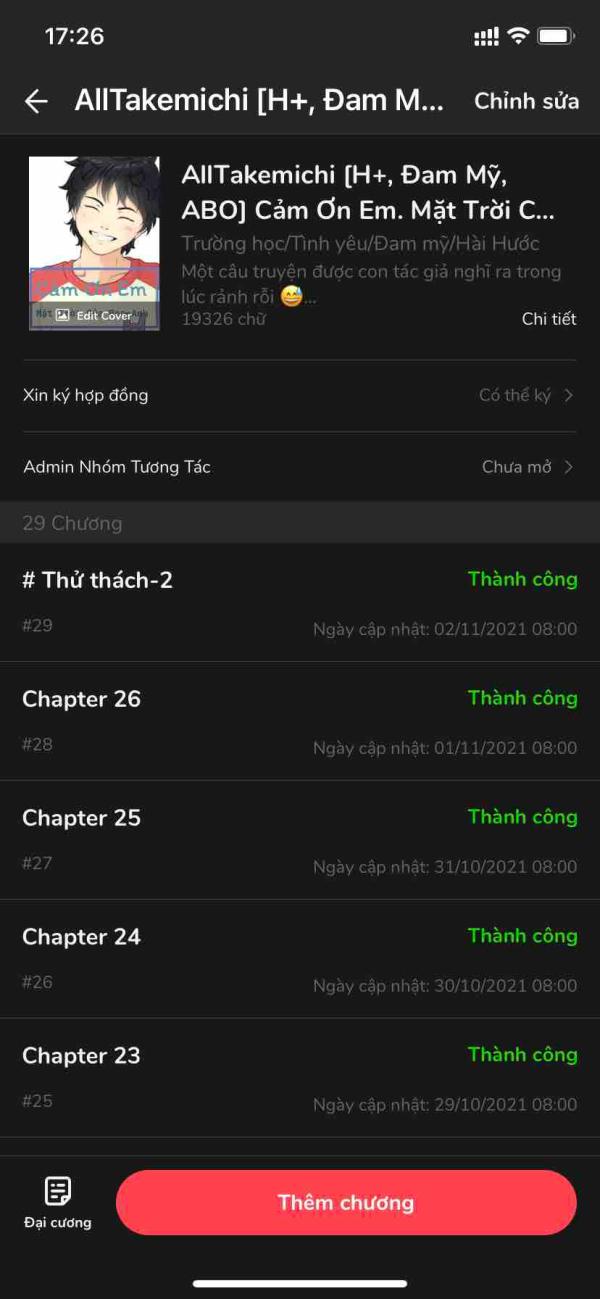Open the Xin ký hợp đồng row
Screen dimensions: 600x1299
click(x=300, y=395)
